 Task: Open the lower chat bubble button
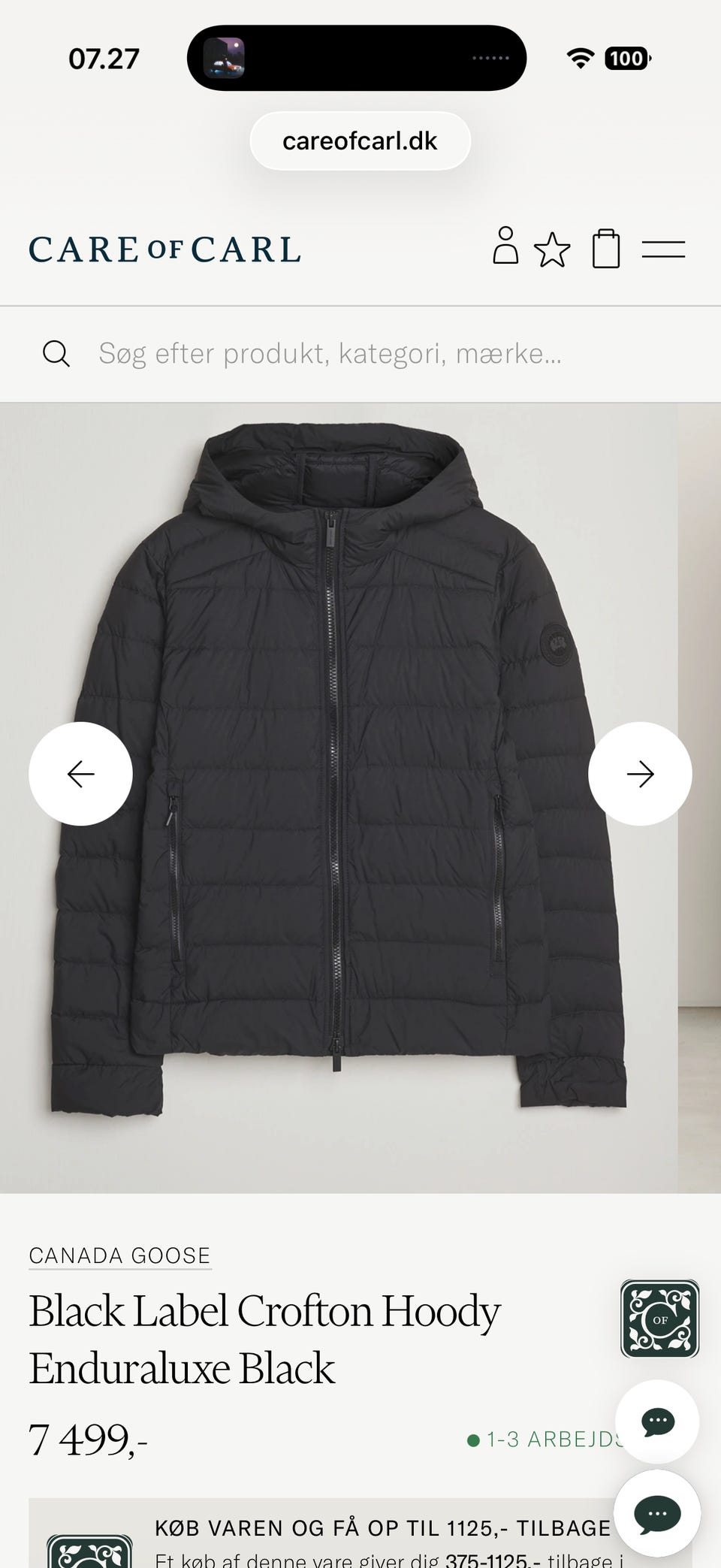pos(657,1514)
